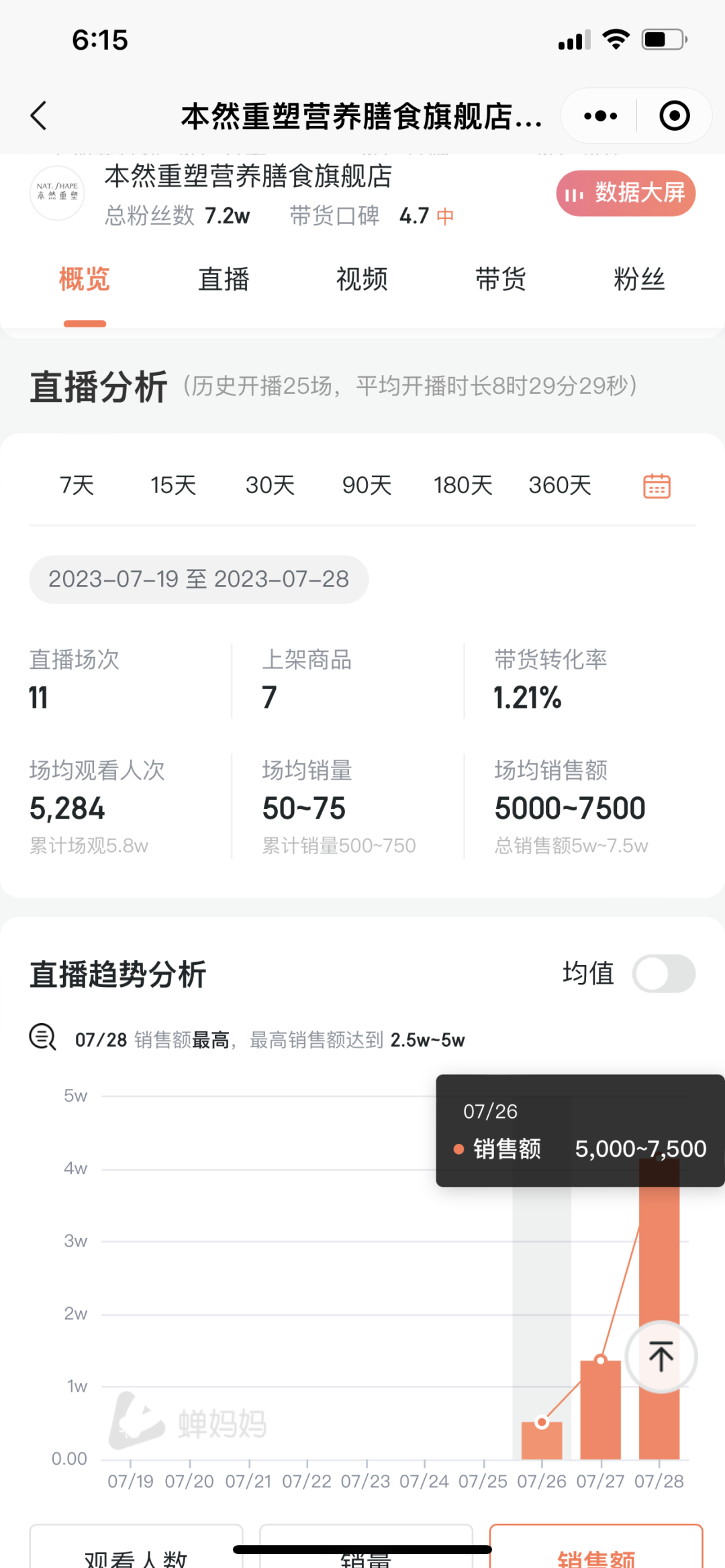Image resolution: width=725 pixels, height=1568 pixels.
Task: Select the 15天 time range
Action: [173, 485]
